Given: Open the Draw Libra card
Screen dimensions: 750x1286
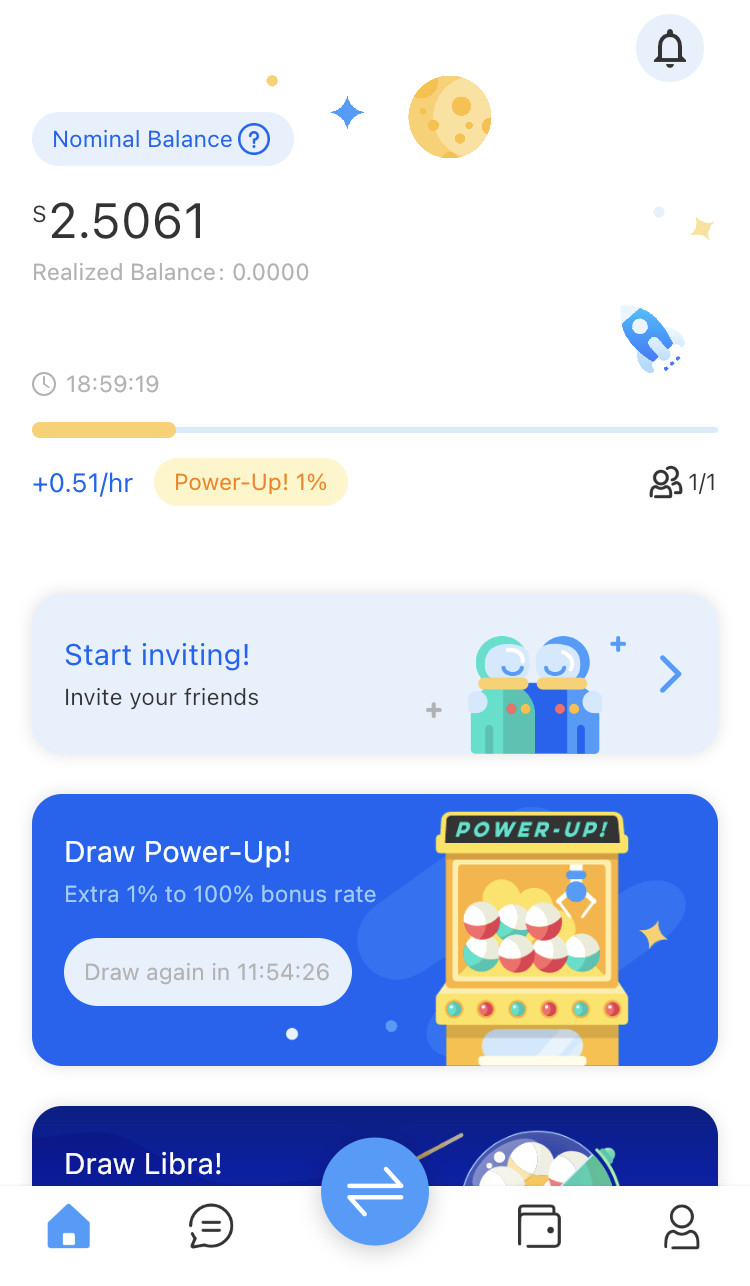Looking at the screenshot, I should pos(375,1146).
